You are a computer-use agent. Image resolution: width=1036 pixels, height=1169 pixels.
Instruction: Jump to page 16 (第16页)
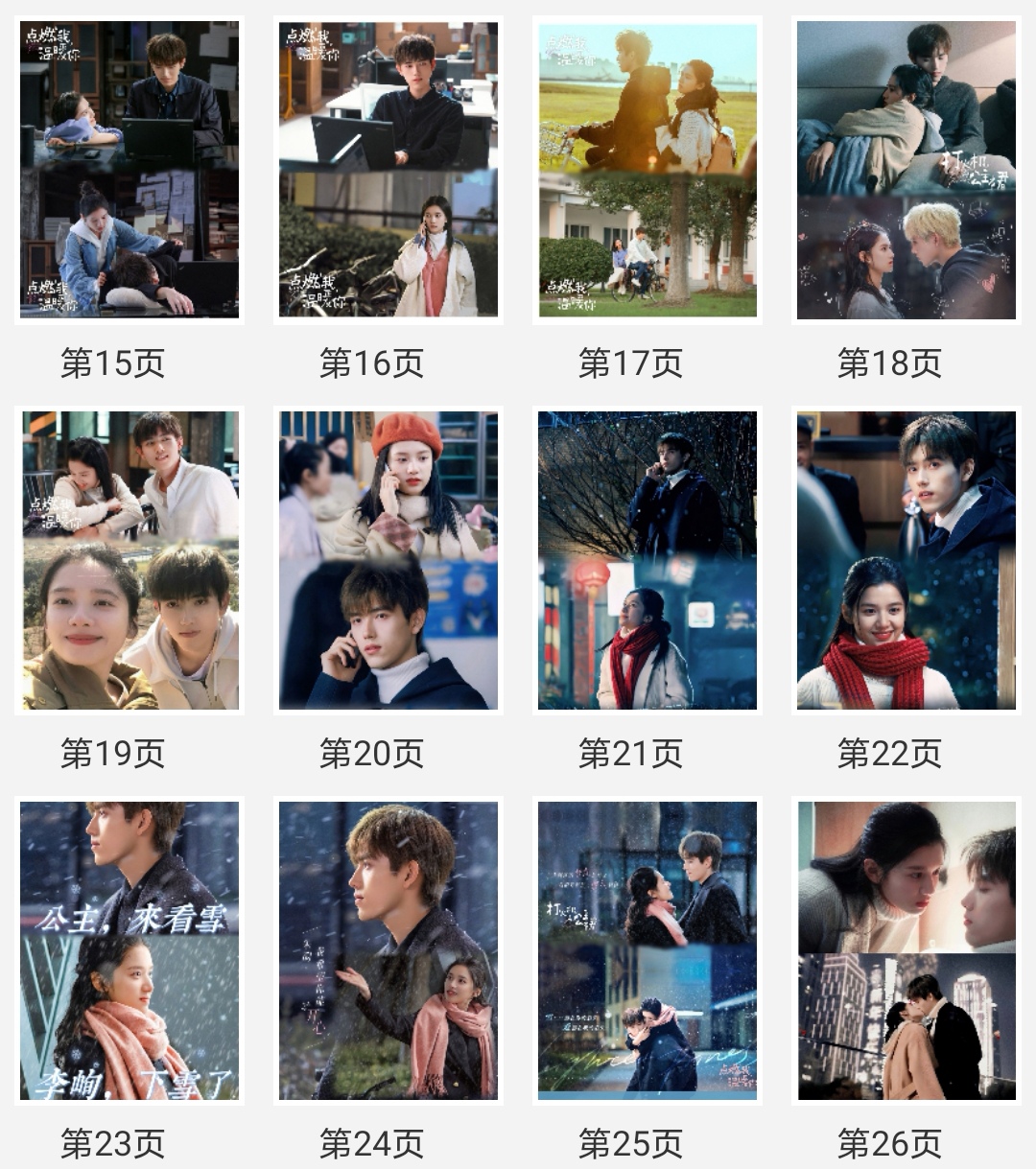click(x=388, y=170)
